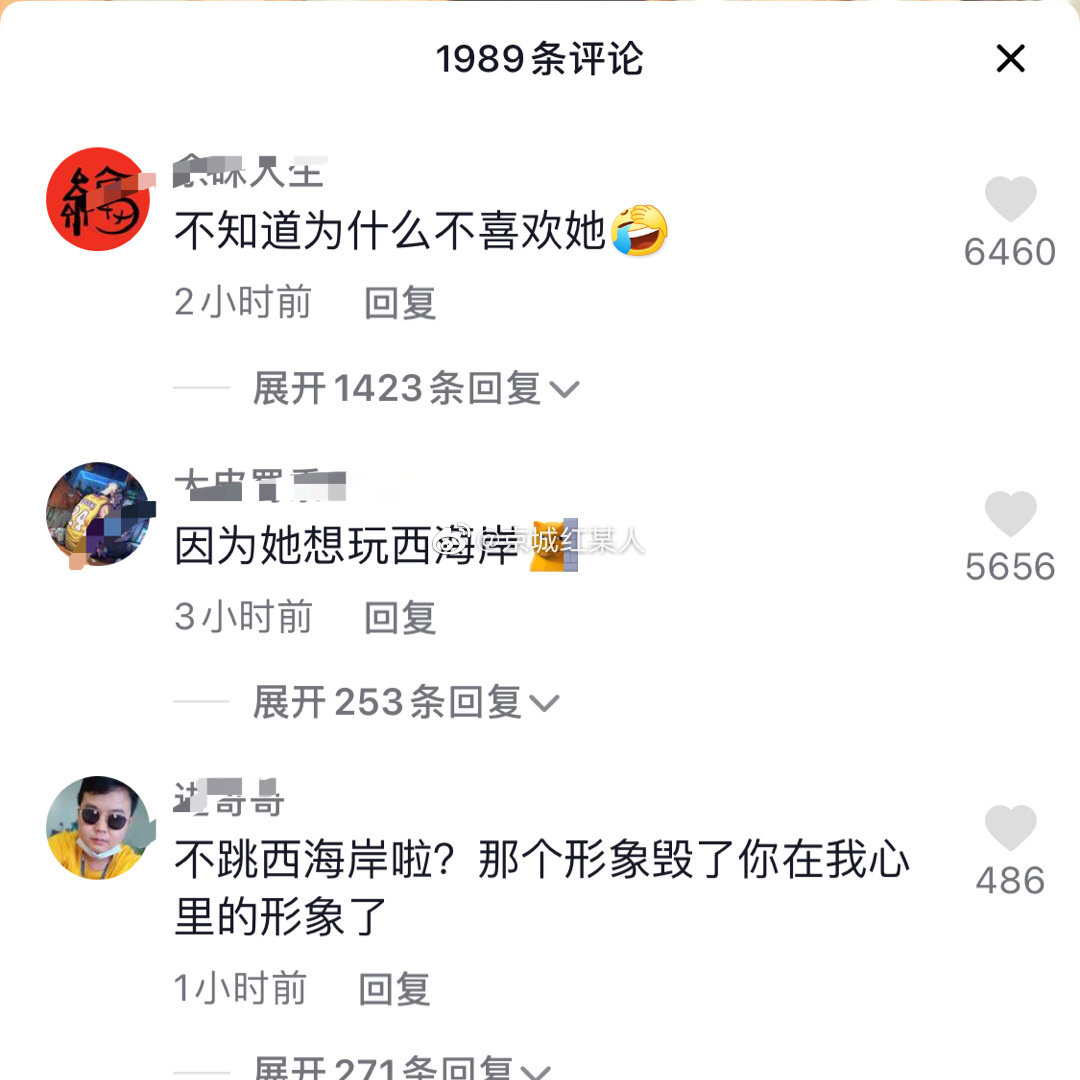Expand the 253条回复 thread
The image size is (1080, 1080).
click(x=405, y=703)
